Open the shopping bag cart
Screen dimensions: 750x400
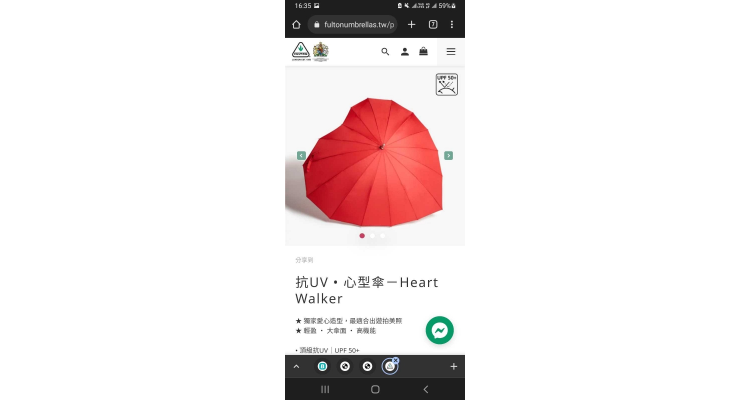tap(423, 51)
